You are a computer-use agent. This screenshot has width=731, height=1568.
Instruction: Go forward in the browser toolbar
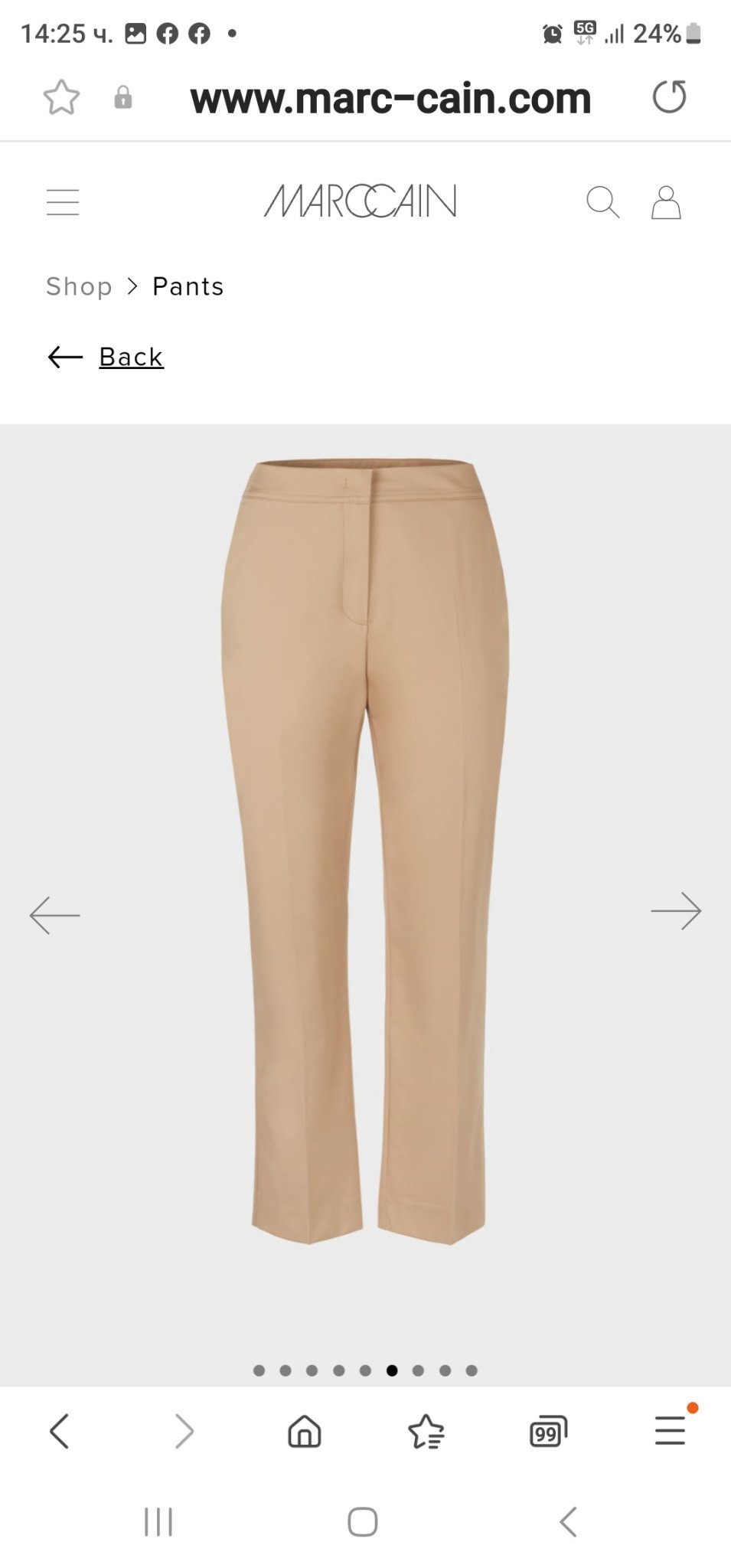(x=184, y=1431)
